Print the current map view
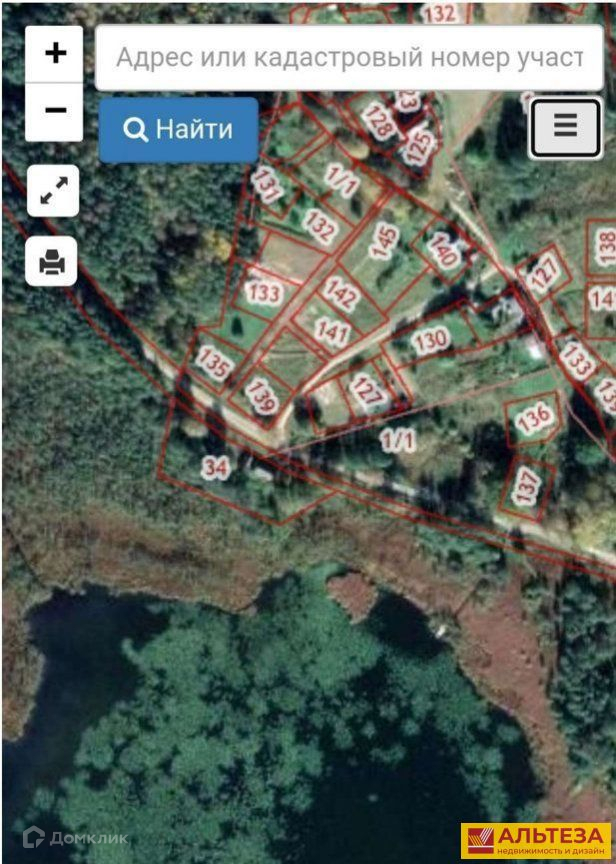 [52, 262]
